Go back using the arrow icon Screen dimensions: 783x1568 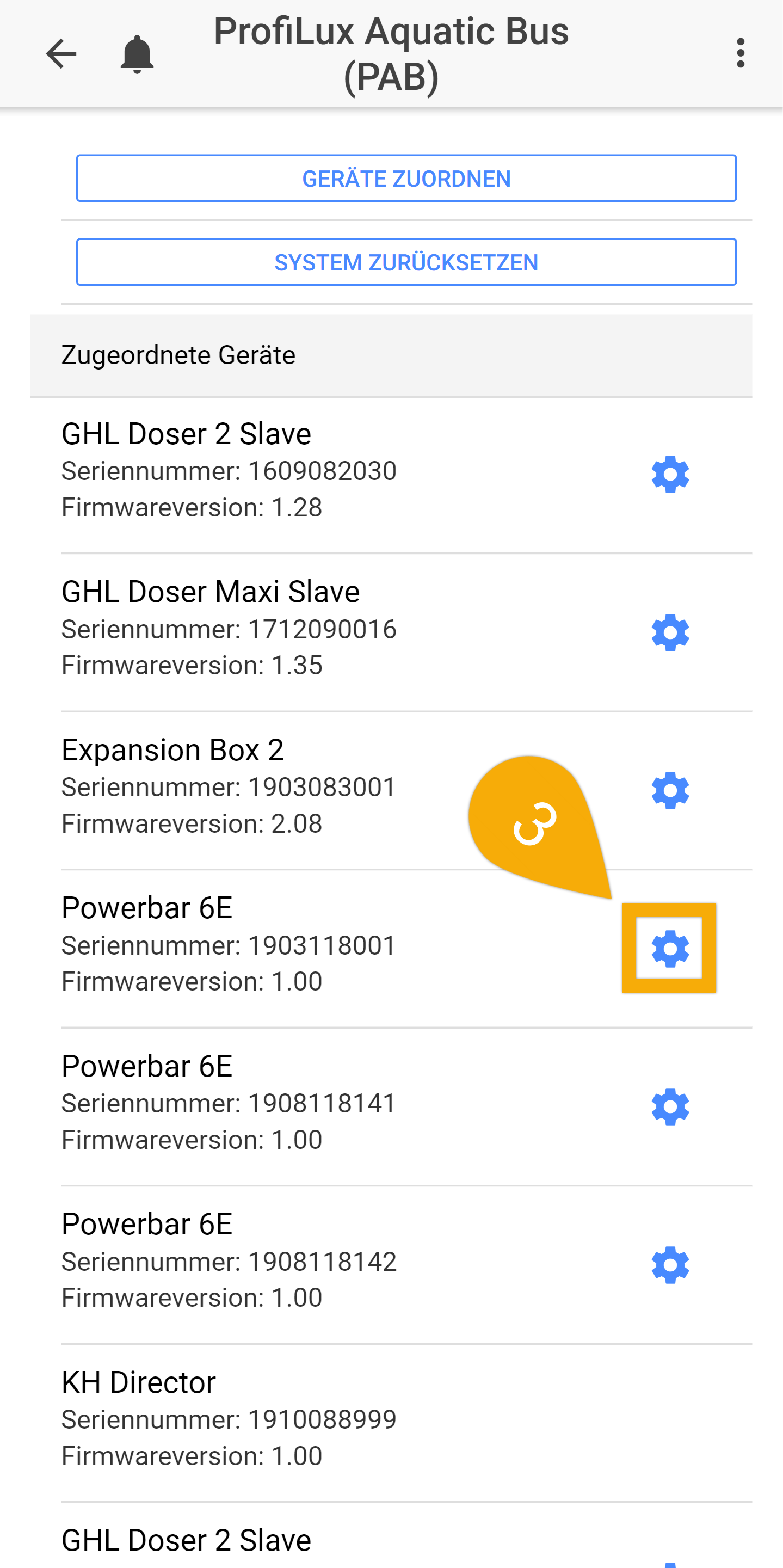[x=61, y=53]
